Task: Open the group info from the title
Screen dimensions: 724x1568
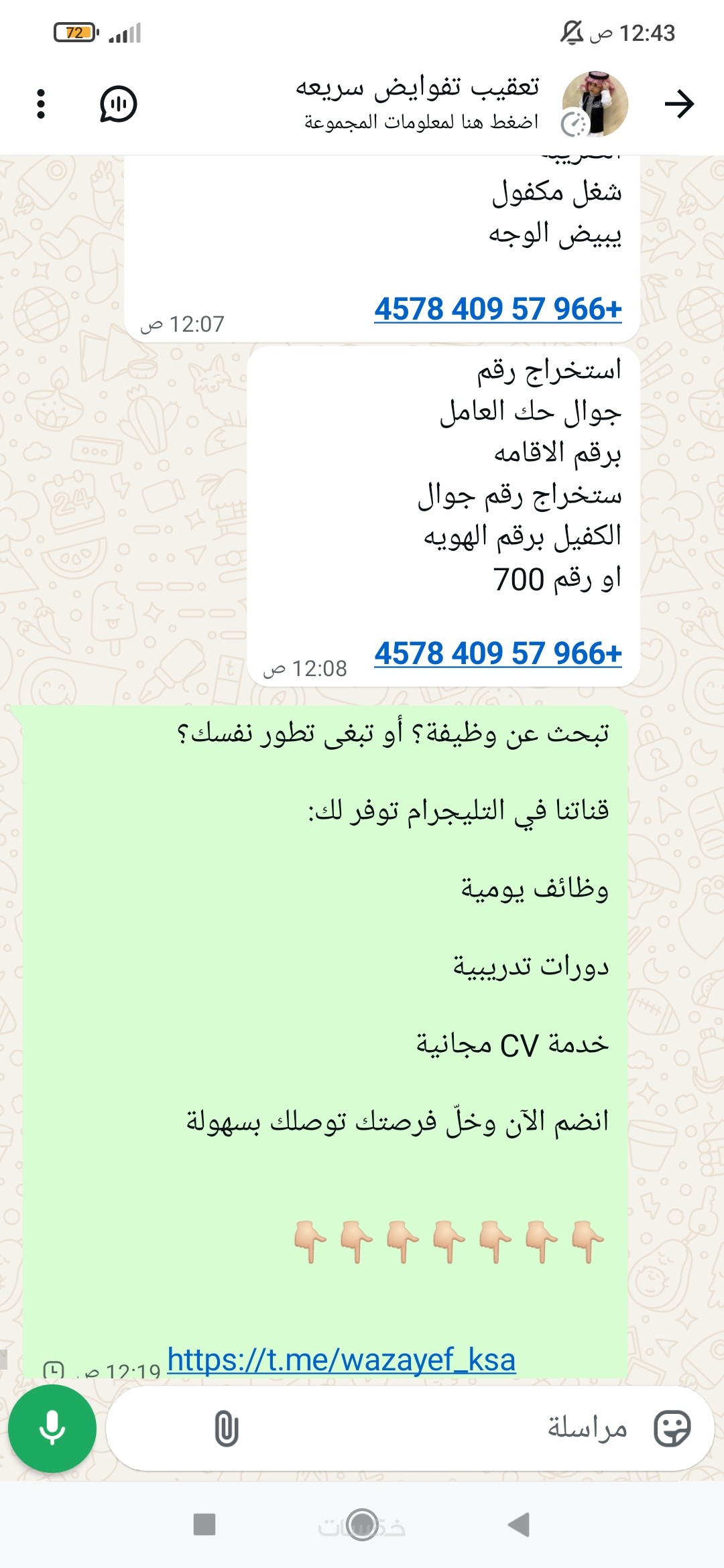Action: 419,103
